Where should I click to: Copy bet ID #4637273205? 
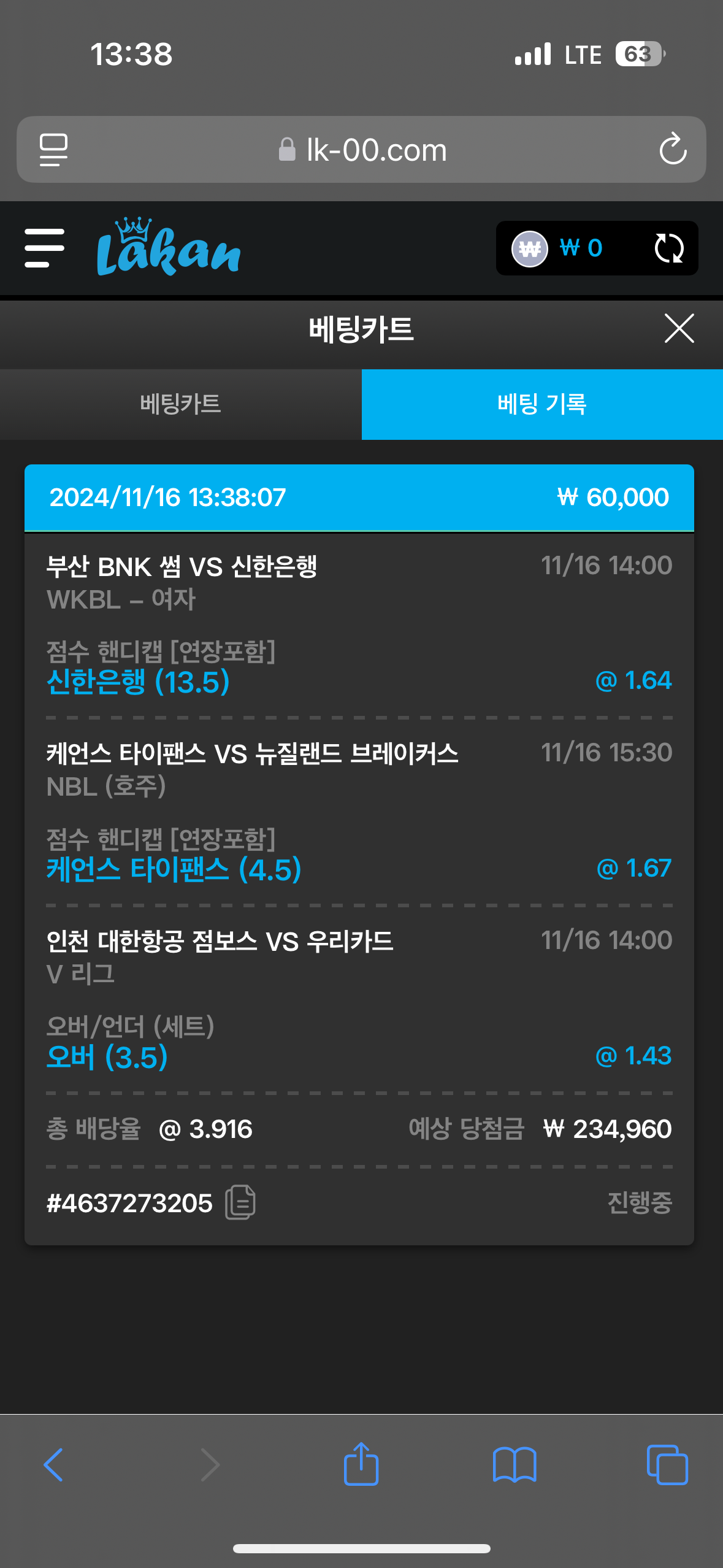coord(240,1202)
